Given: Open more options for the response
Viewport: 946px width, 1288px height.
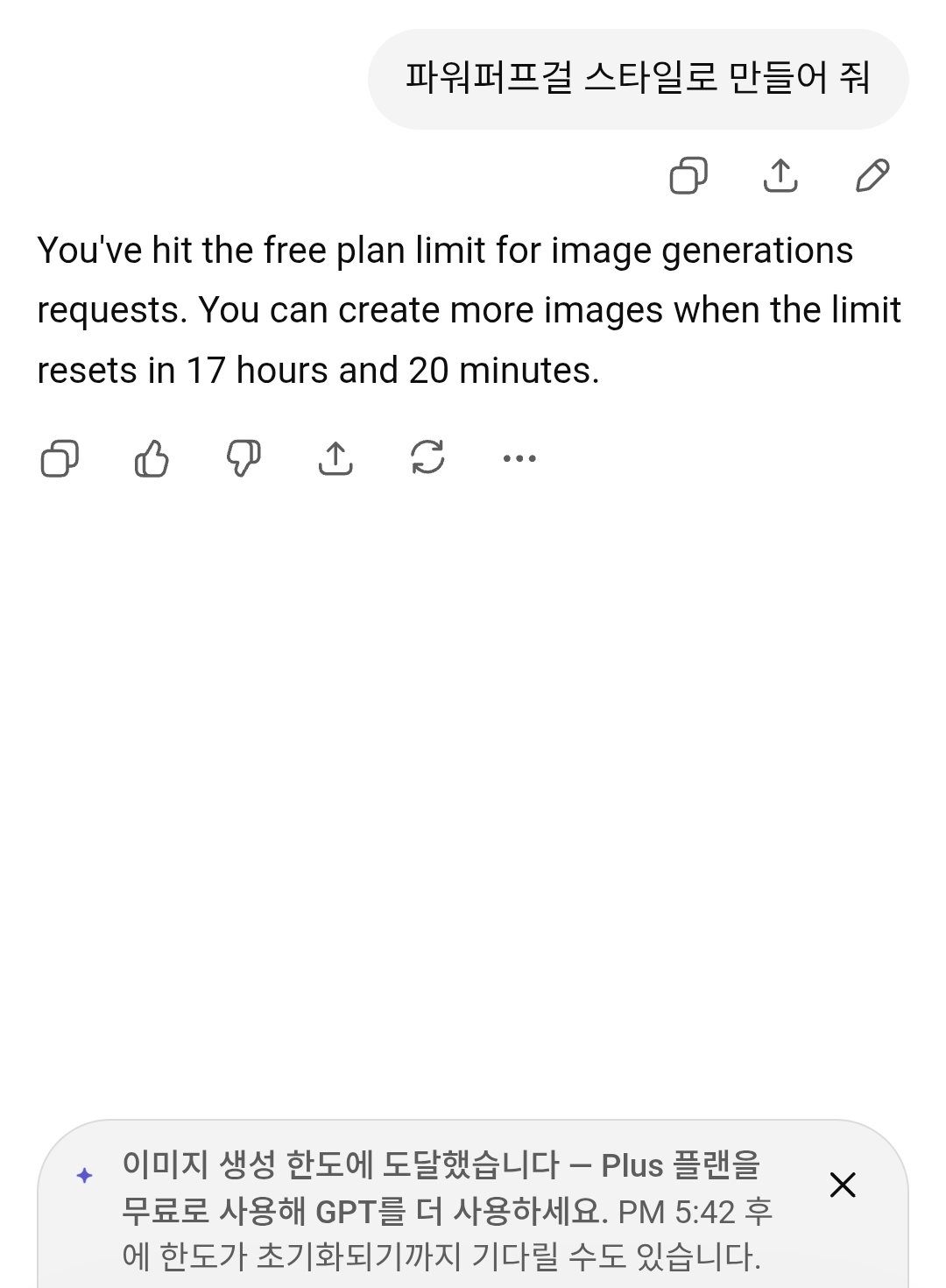Looking at the screenshot, I should pos(519,458).
